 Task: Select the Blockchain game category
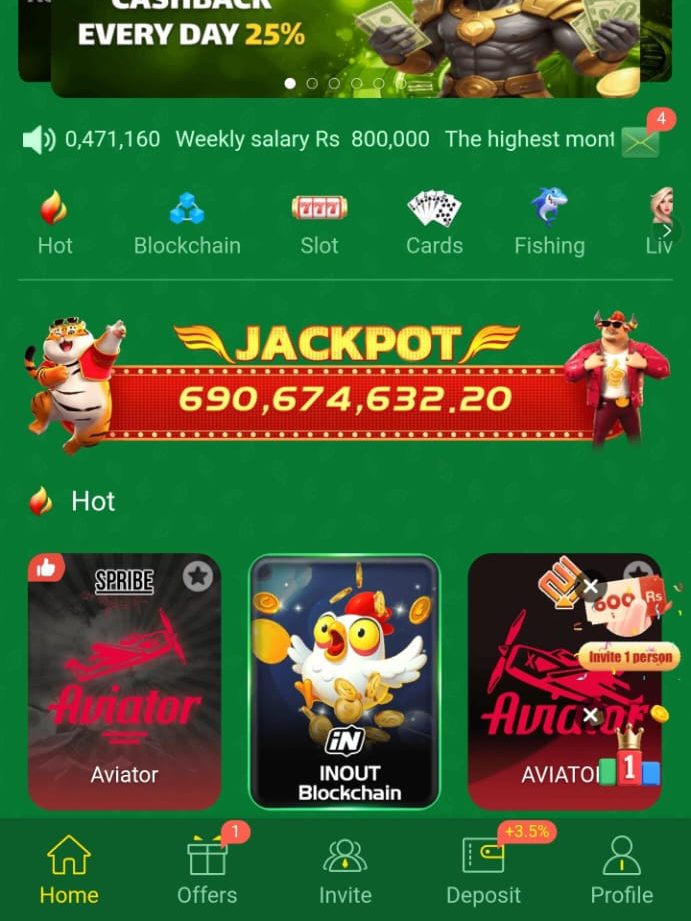(x=187, y=223)
